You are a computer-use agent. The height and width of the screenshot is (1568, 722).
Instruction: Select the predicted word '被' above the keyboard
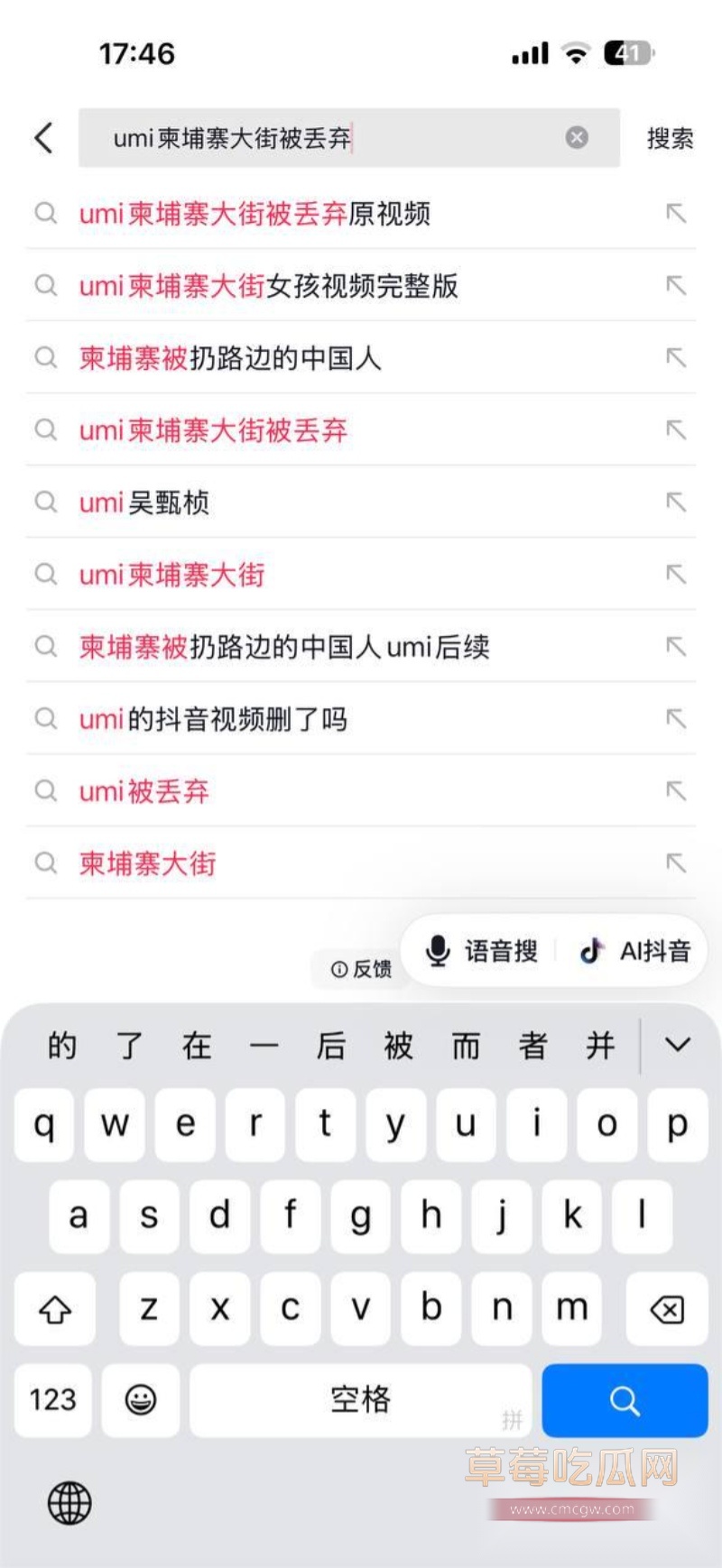397,1045
